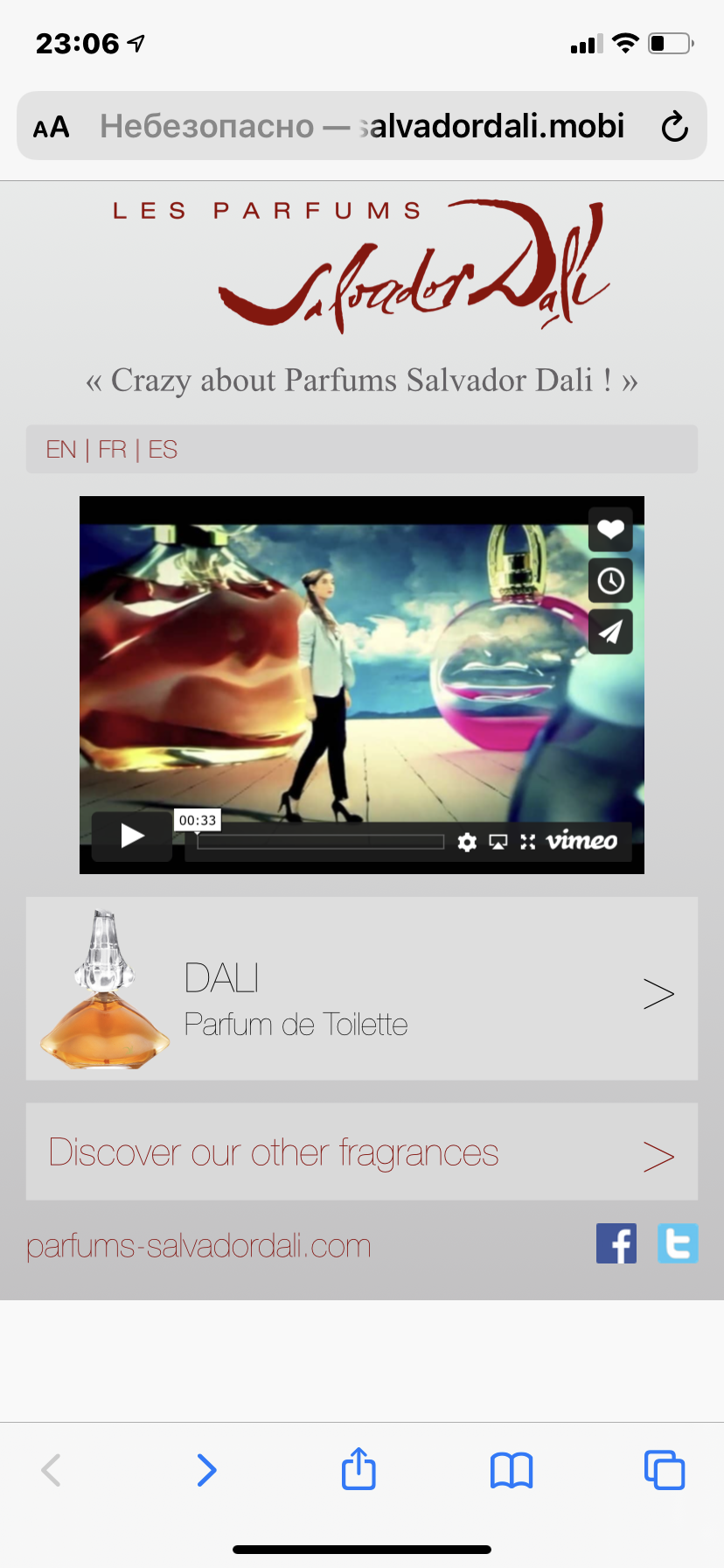This screenshot has width=724, height=1568.
Task: Share the video via the paper-plane icon
Action: pyautogui.click(x=610, y=632)
